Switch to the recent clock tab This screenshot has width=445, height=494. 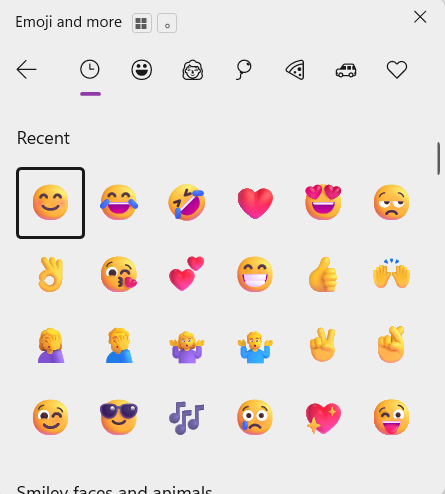(90, 70)
